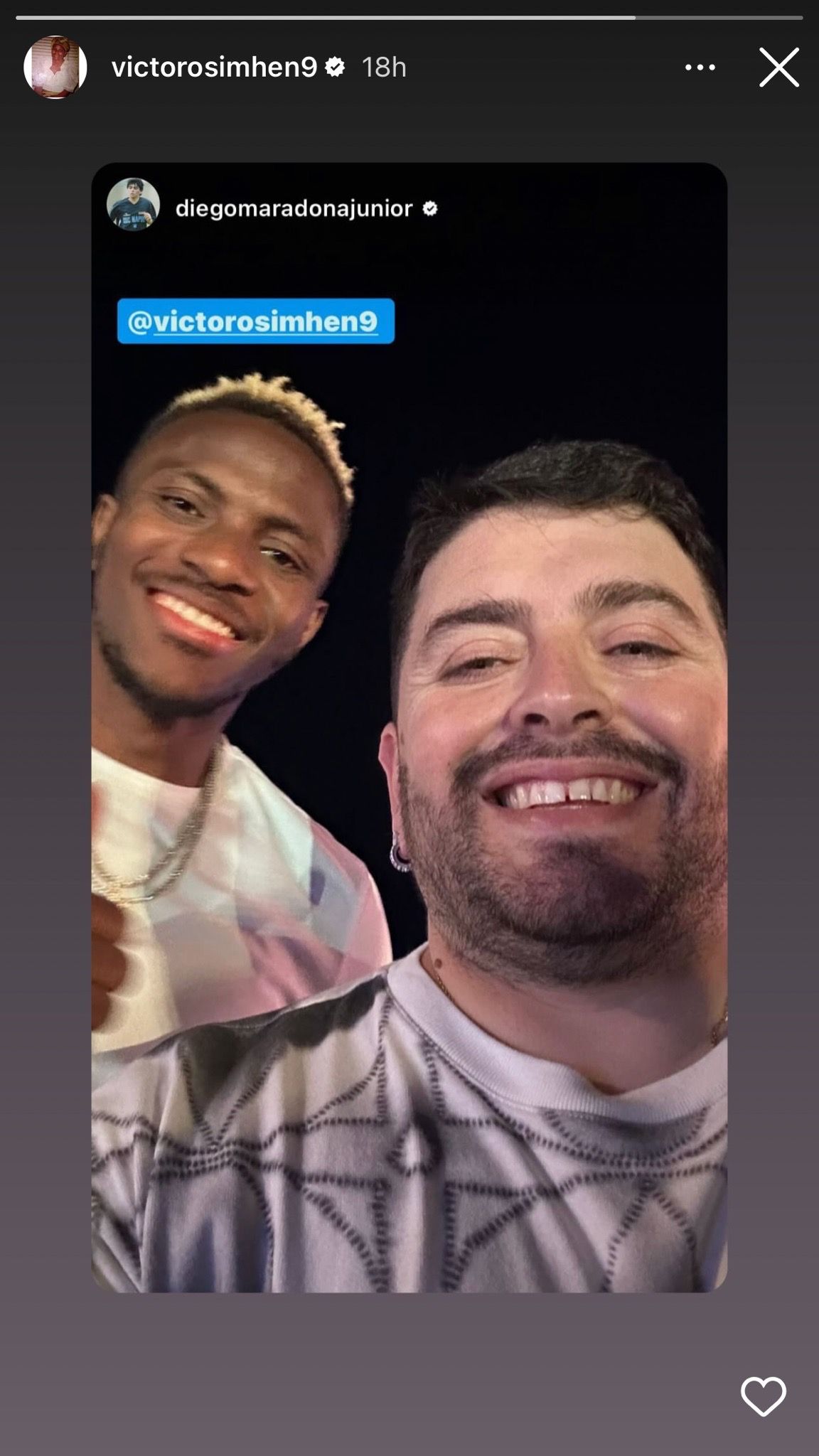Screen dimensions: 819x1456
Task: Open victorosimhen9 profile from the story header
Action: click(x=214, y=67)
